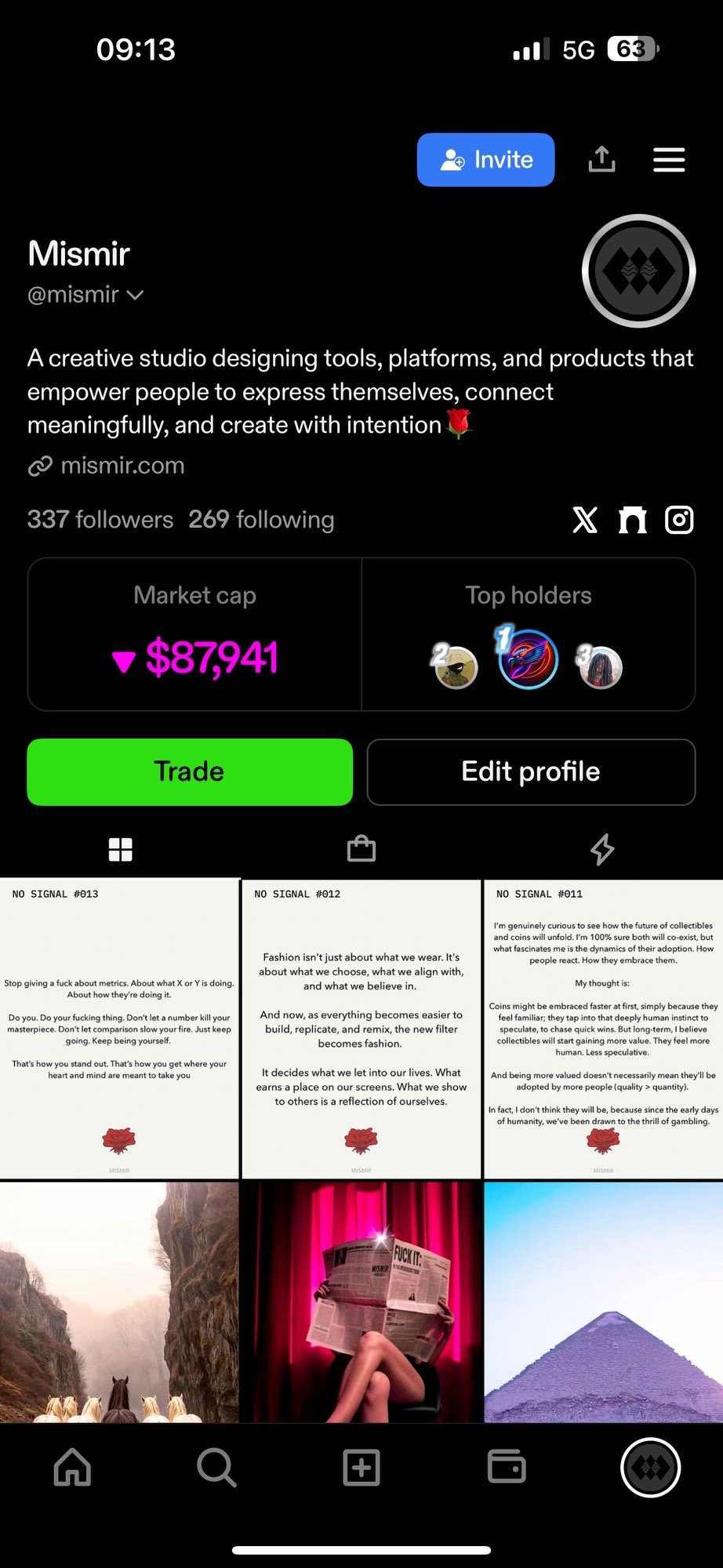Open the NO SIGNAL #012 post
This screenshot has height=1568, width=723.
[x=361, y=1029]
